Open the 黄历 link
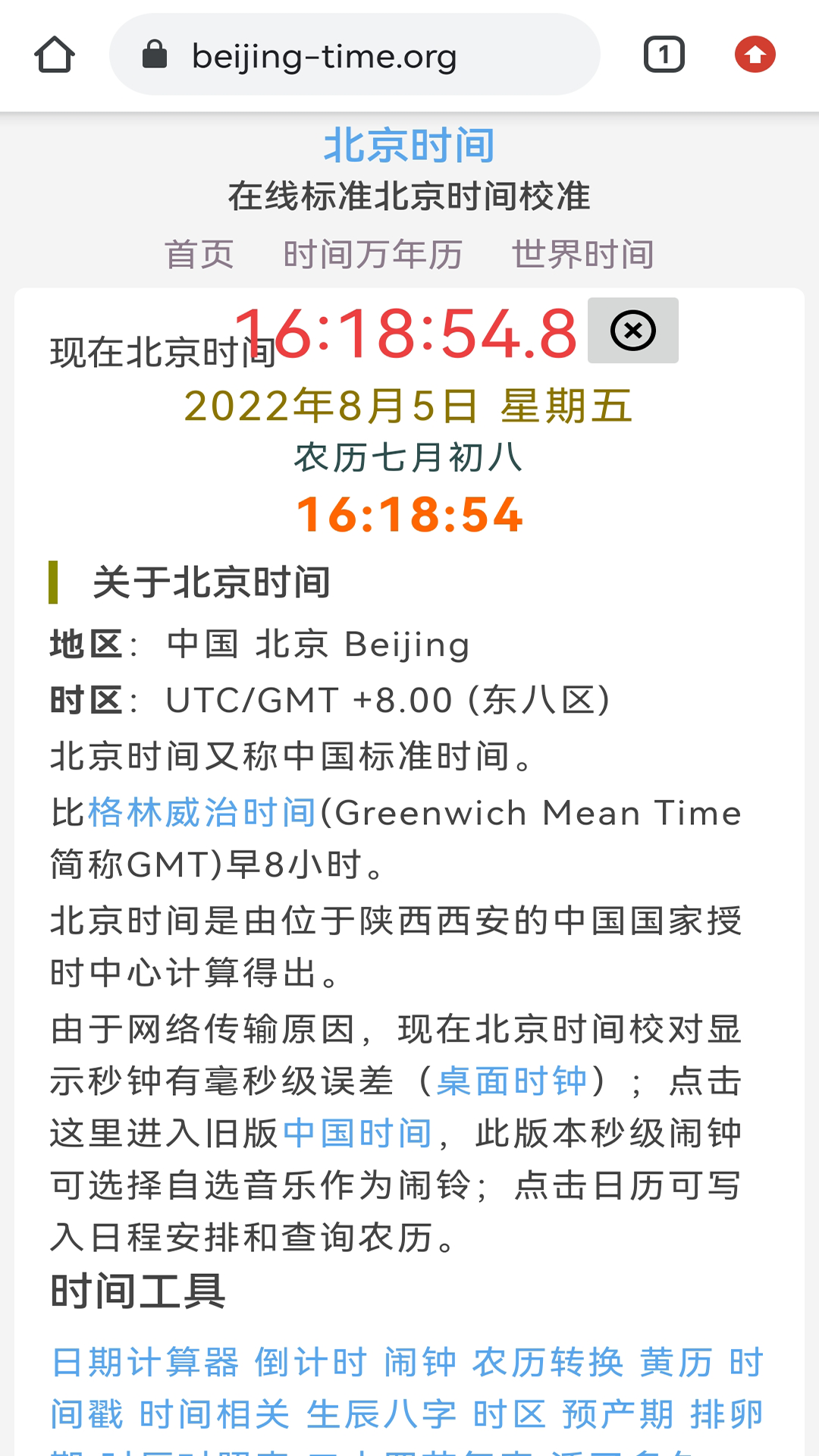 point(676,1363)
